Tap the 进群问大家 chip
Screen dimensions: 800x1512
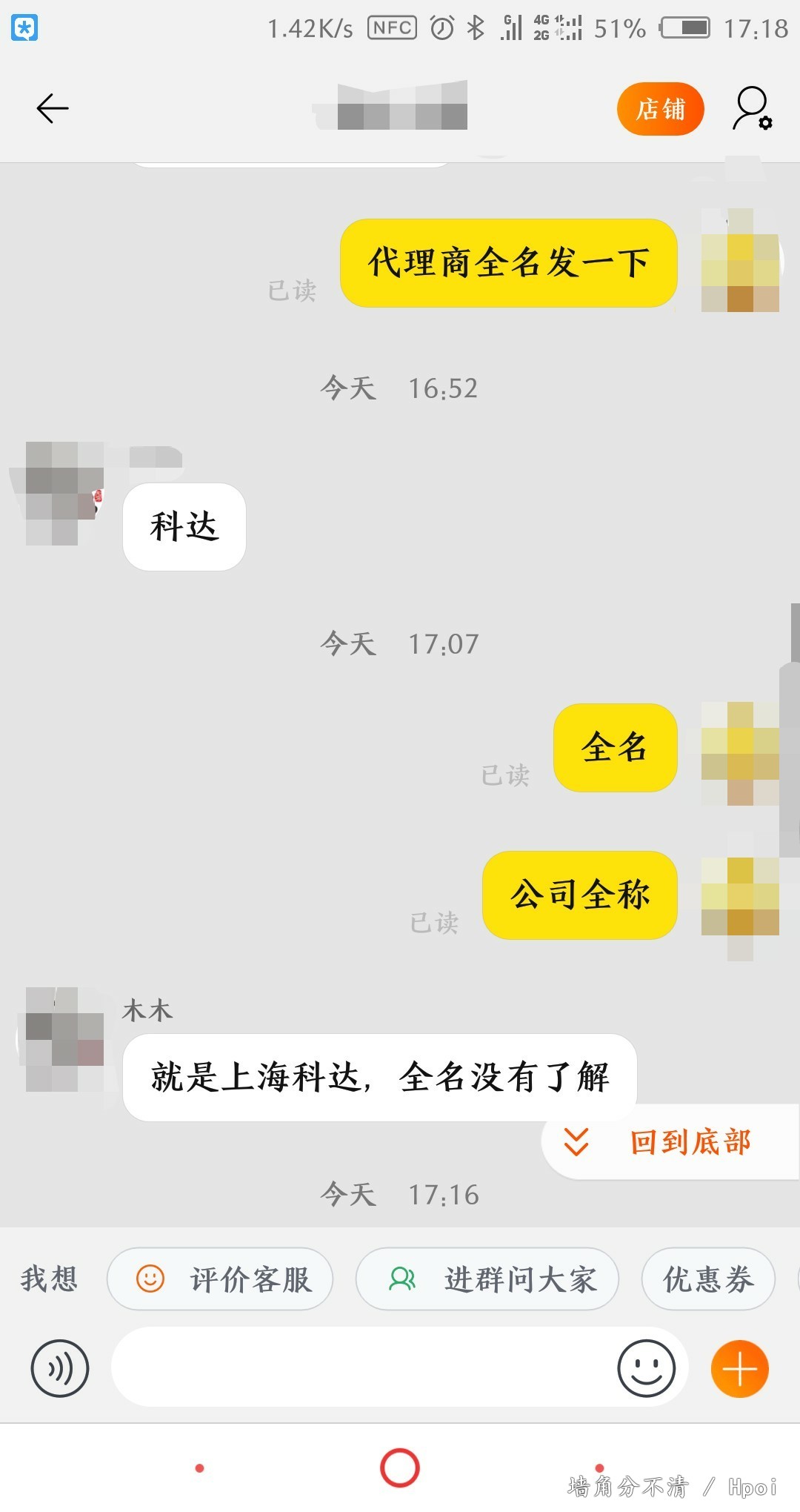tap(487, 1279)
